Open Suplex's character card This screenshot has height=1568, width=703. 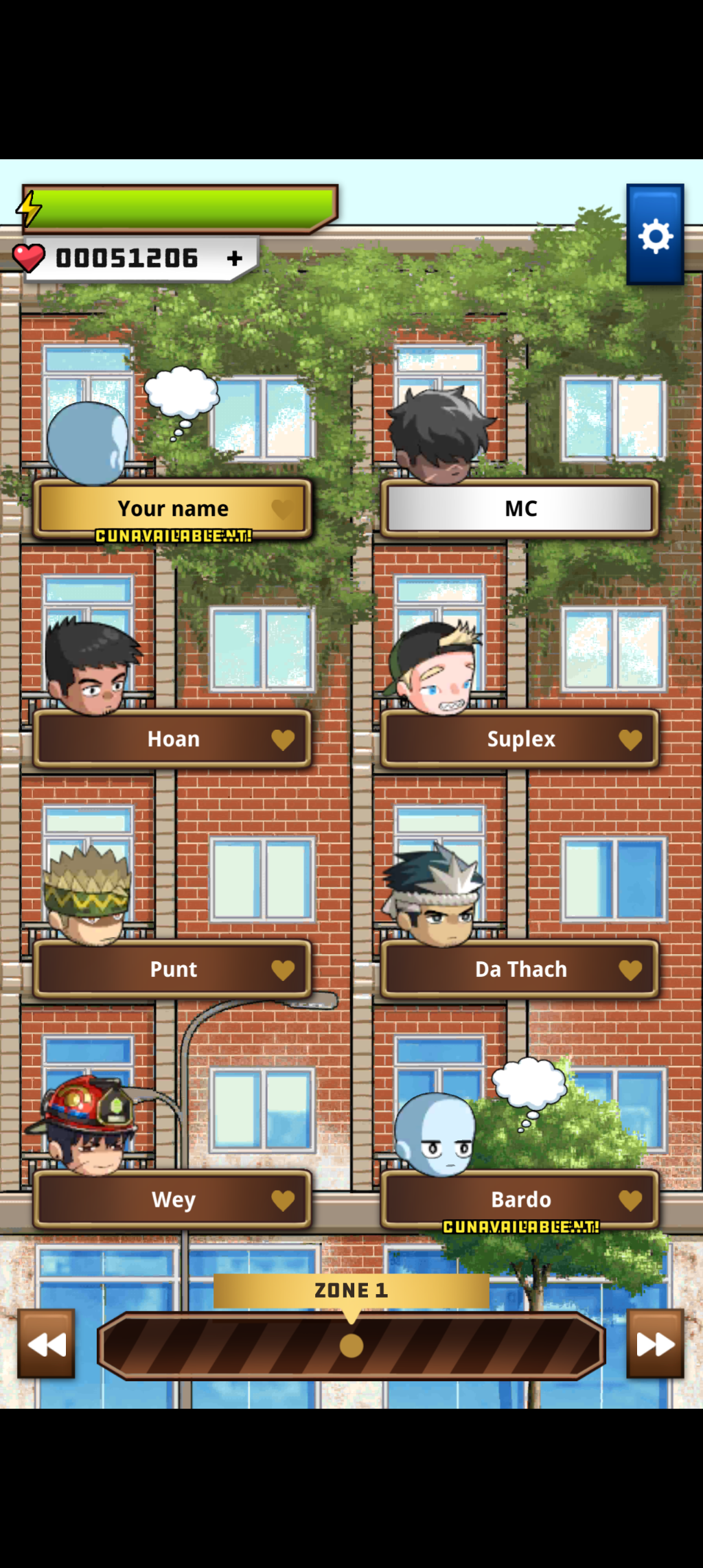pos(520,739)
